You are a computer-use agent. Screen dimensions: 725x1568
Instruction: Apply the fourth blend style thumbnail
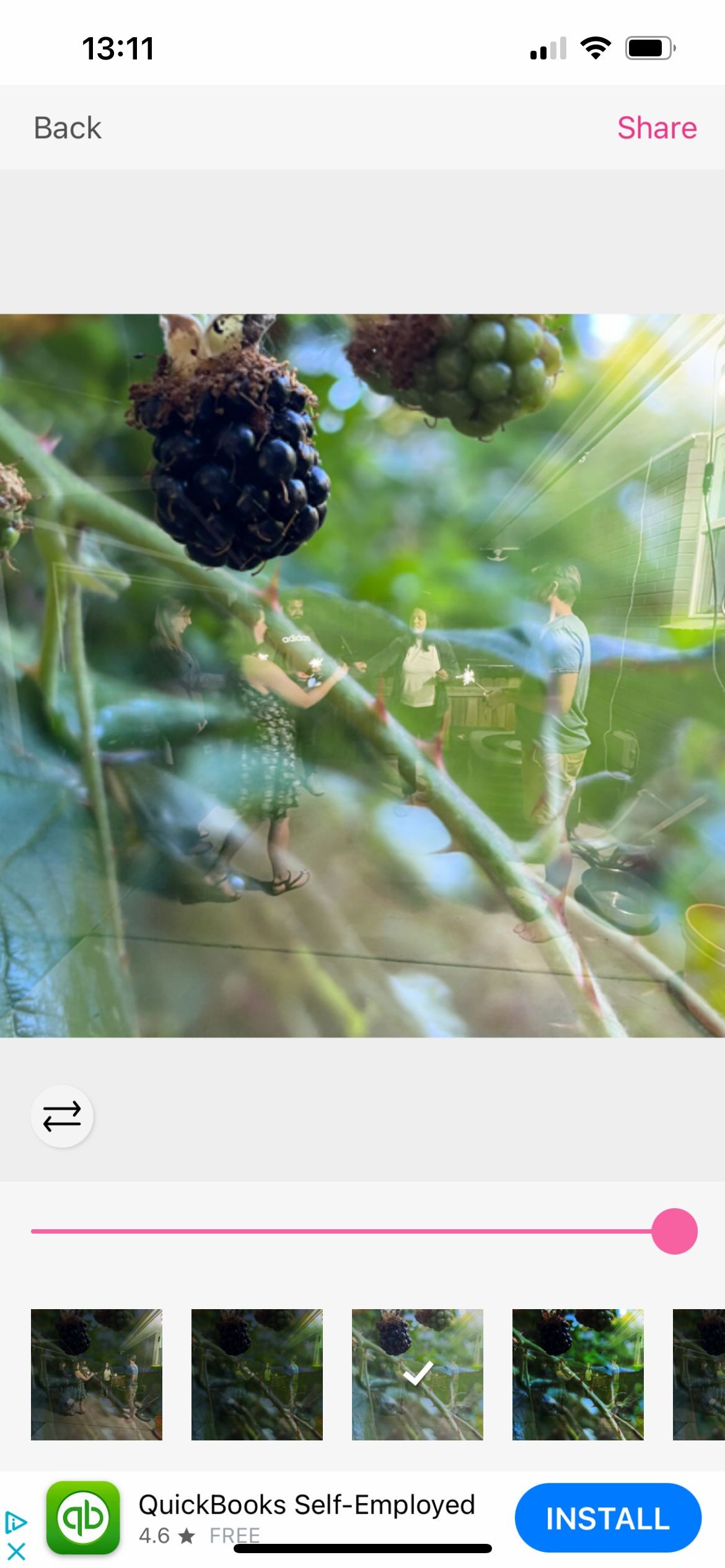[x=578, y=1374]
